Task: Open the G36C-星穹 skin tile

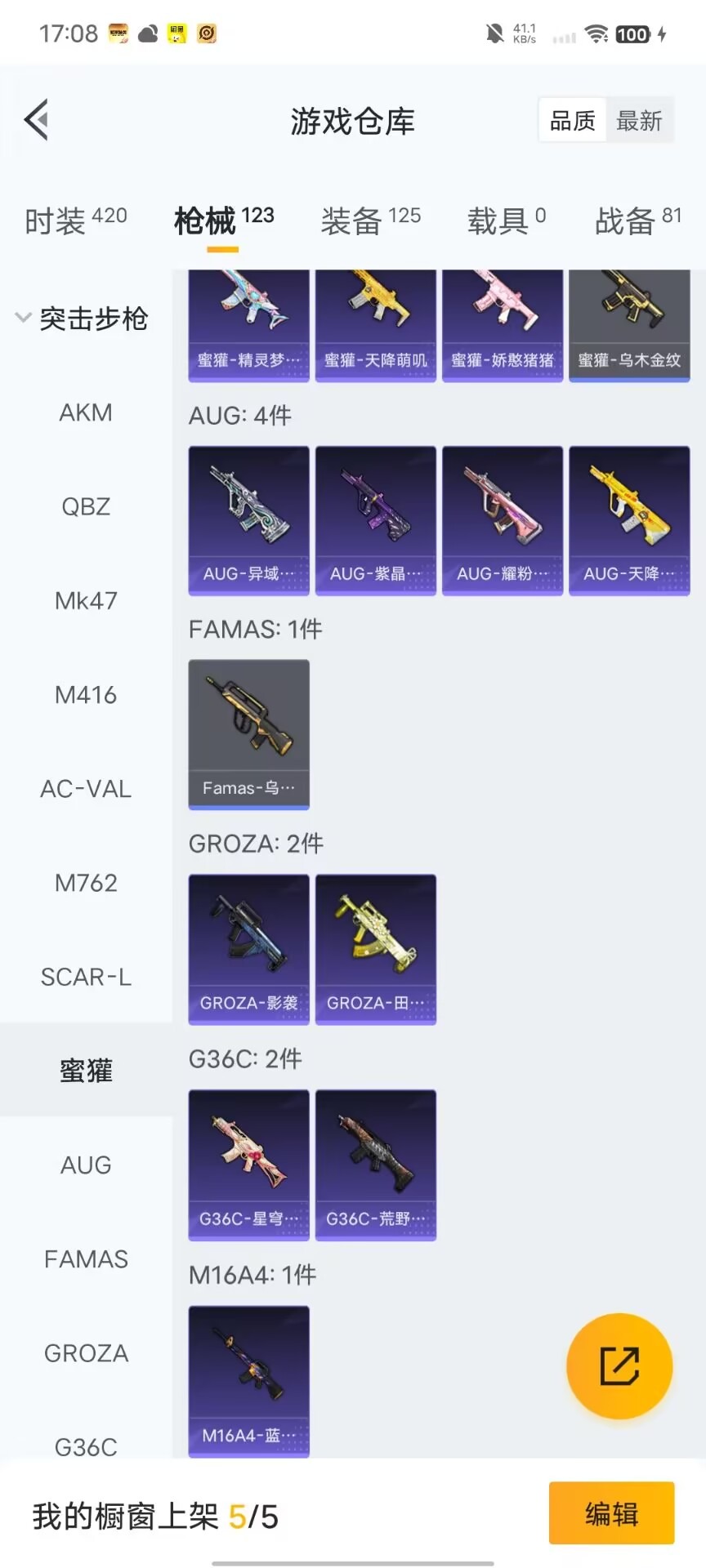Action: tap(248, 1164)
